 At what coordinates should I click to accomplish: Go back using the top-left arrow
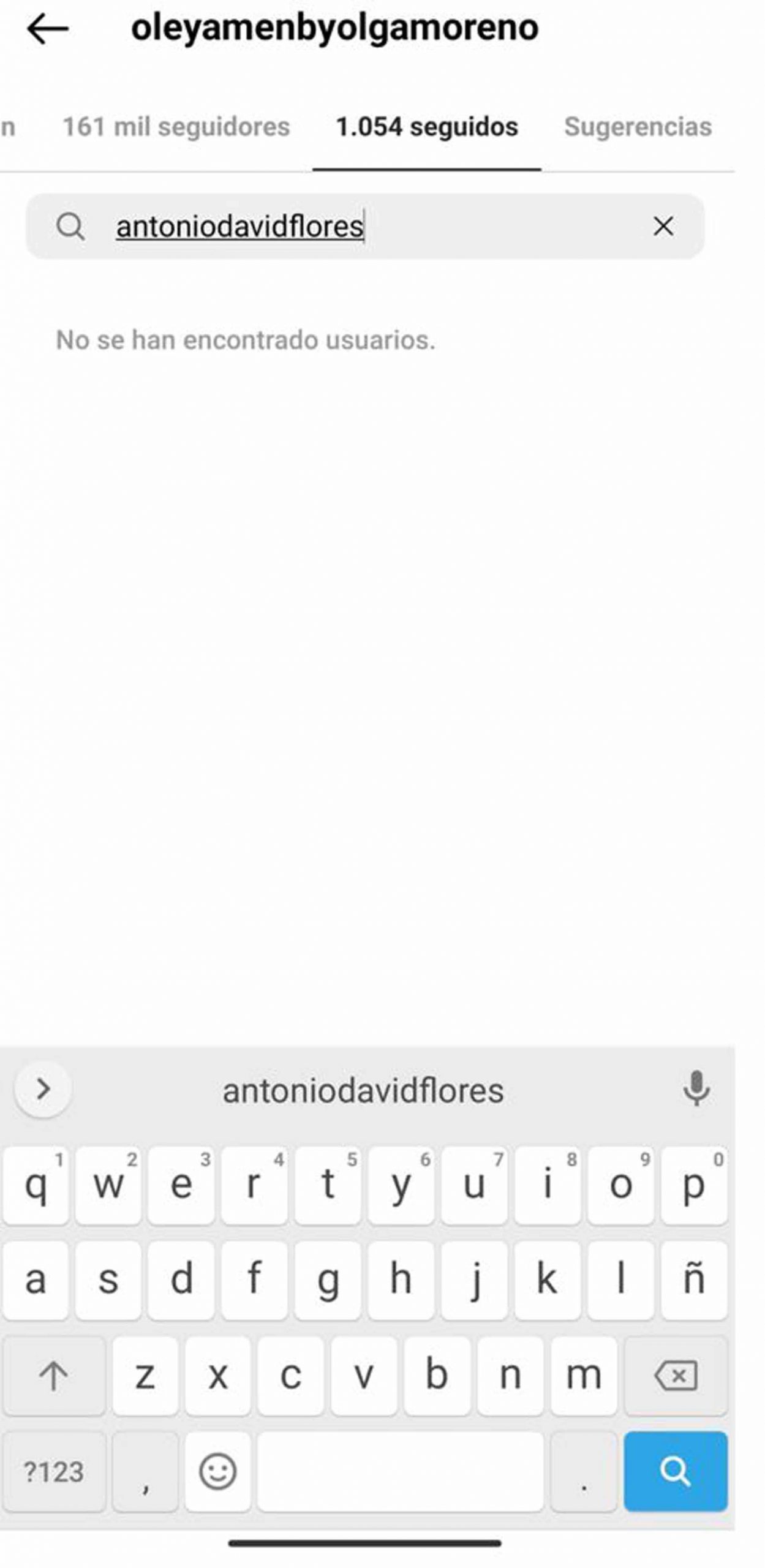[47, 29]
